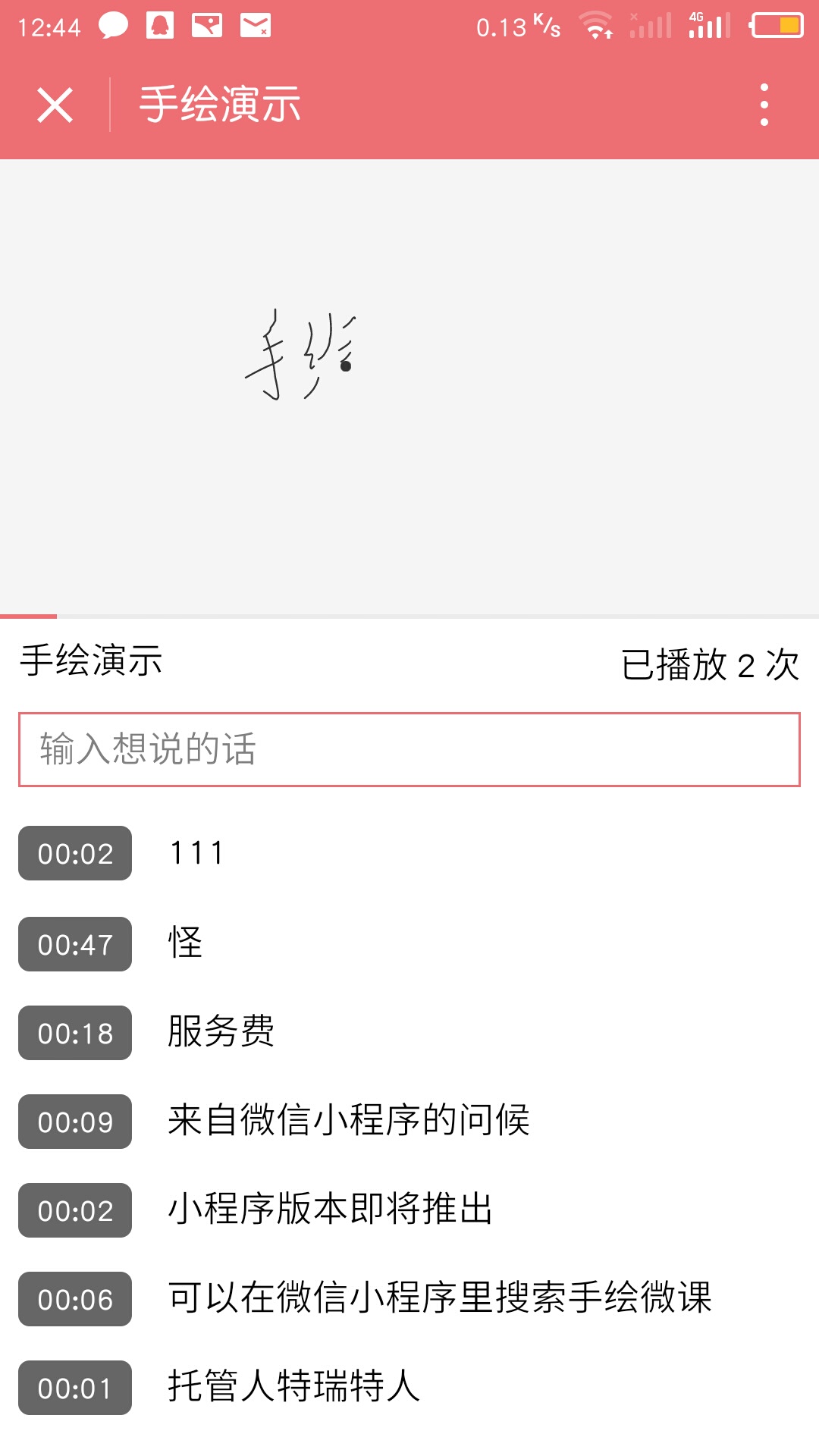Tap the 输入想说的话 comment field
Screen dimensions: 819x1456
point(409,749)
